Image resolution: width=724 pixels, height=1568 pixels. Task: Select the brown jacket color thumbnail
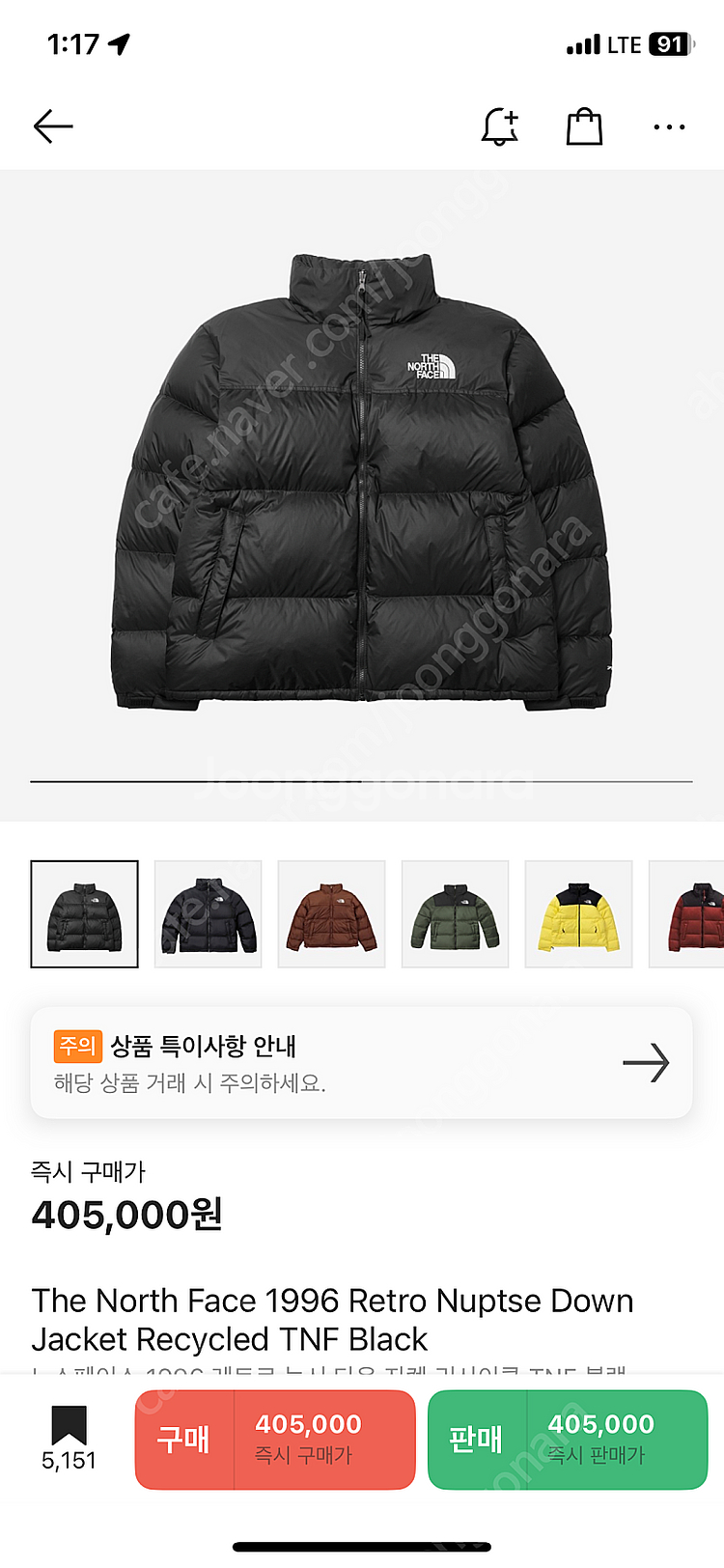pyautogui.click(x=331, y=913)
